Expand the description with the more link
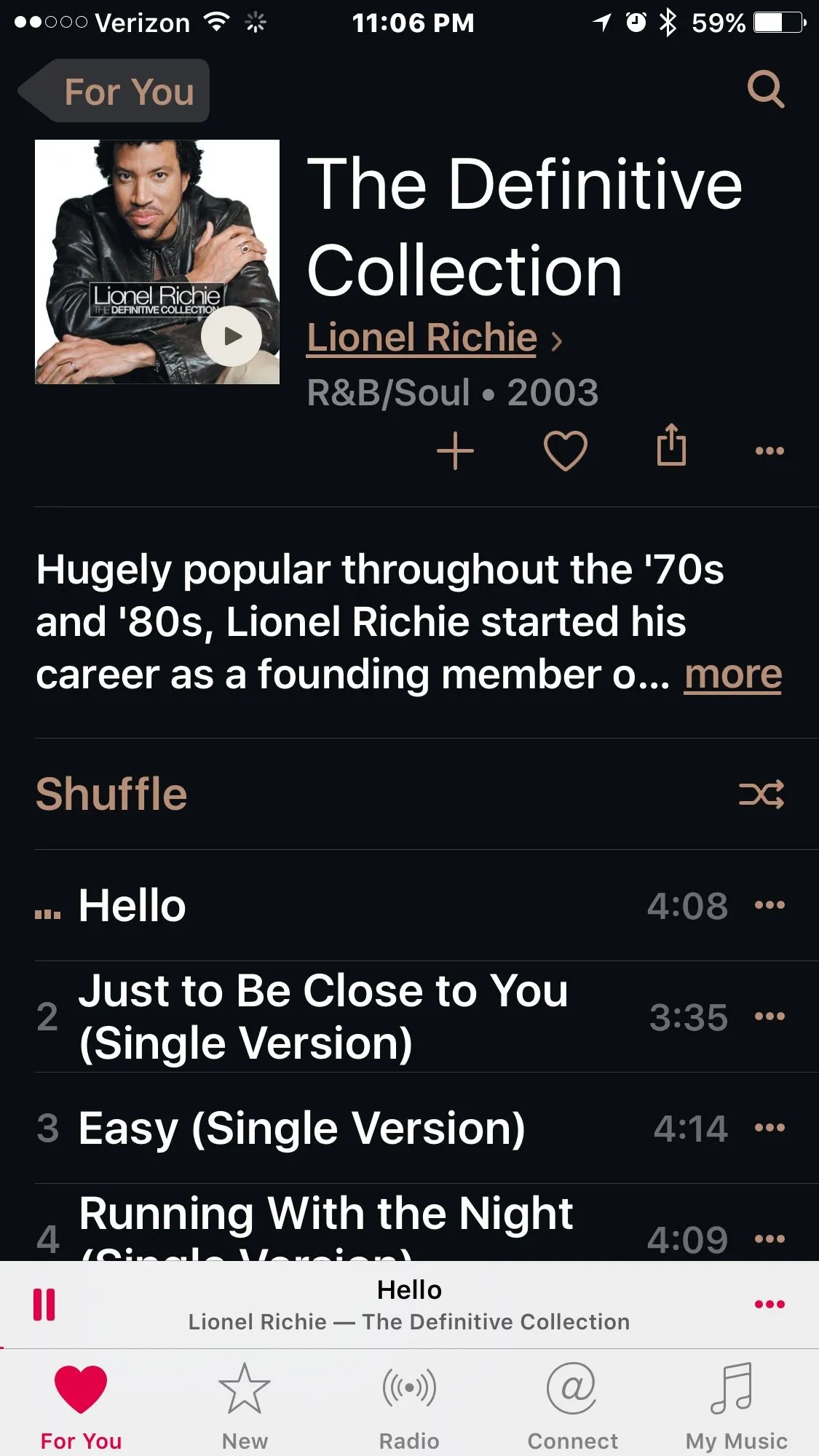Screen dimensions: 819x1456 732,675
